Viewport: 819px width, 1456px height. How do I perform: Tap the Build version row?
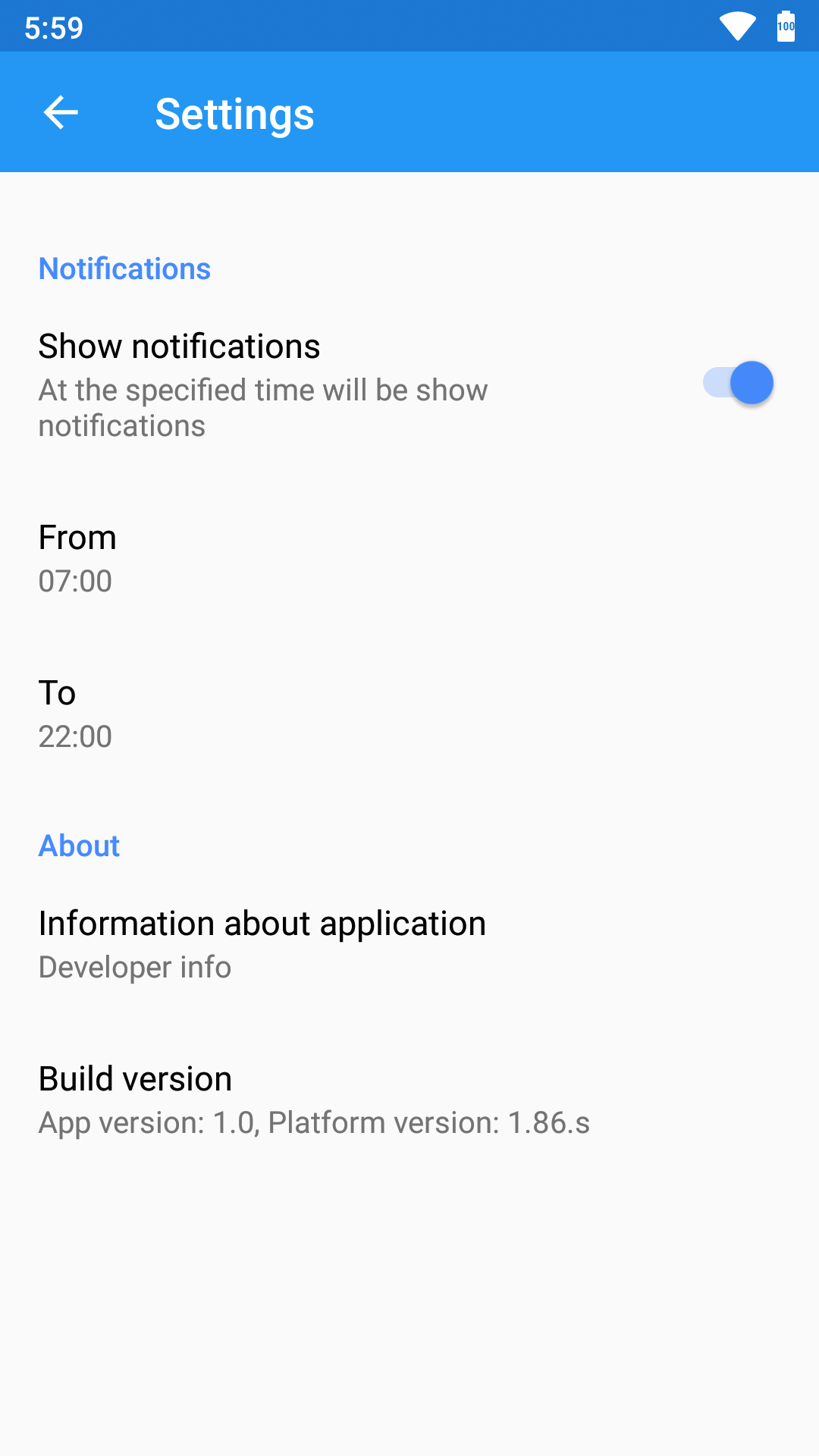409,1100
